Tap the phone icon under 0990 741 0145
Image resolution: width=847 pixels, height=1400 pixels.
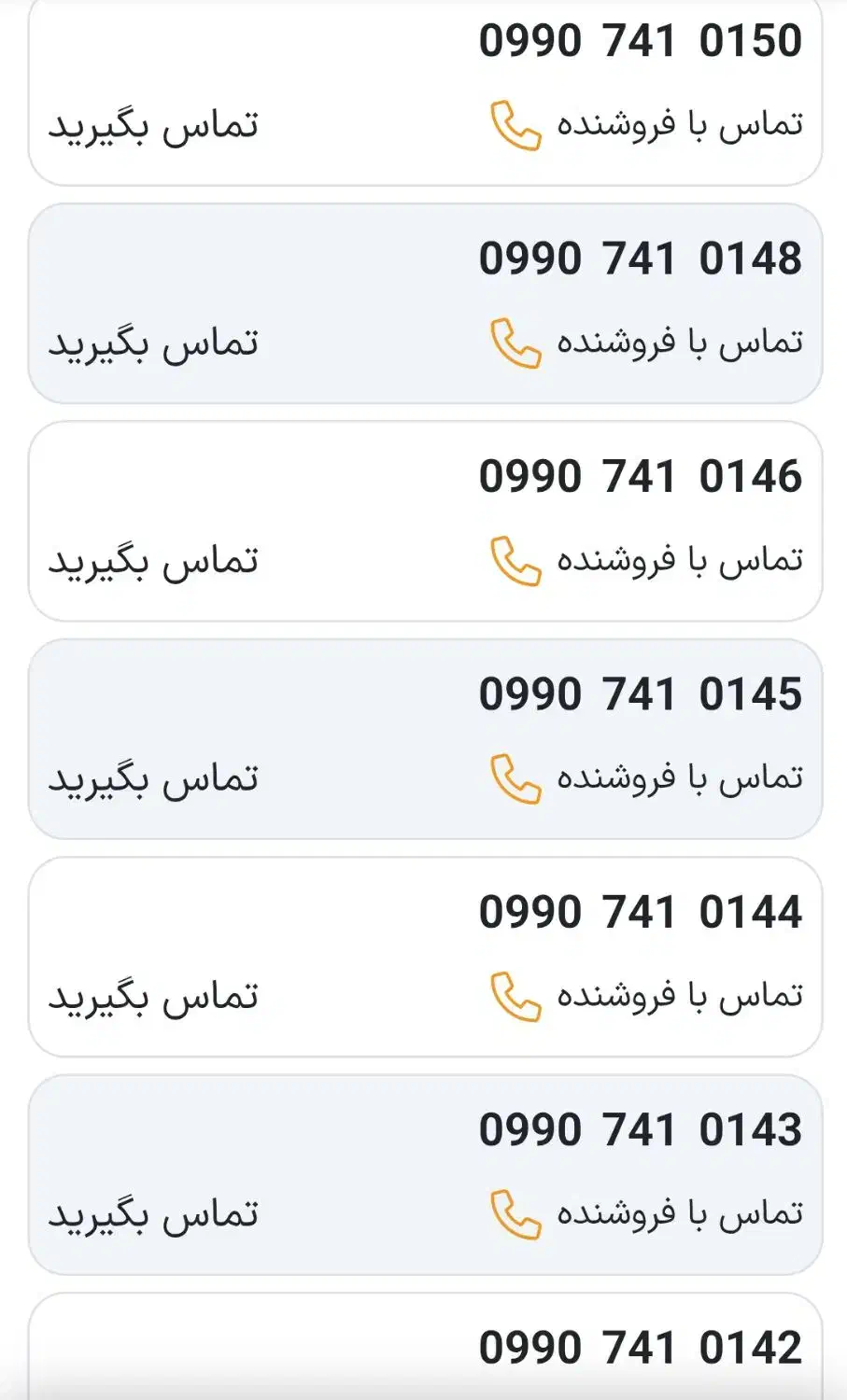point(514,777)
